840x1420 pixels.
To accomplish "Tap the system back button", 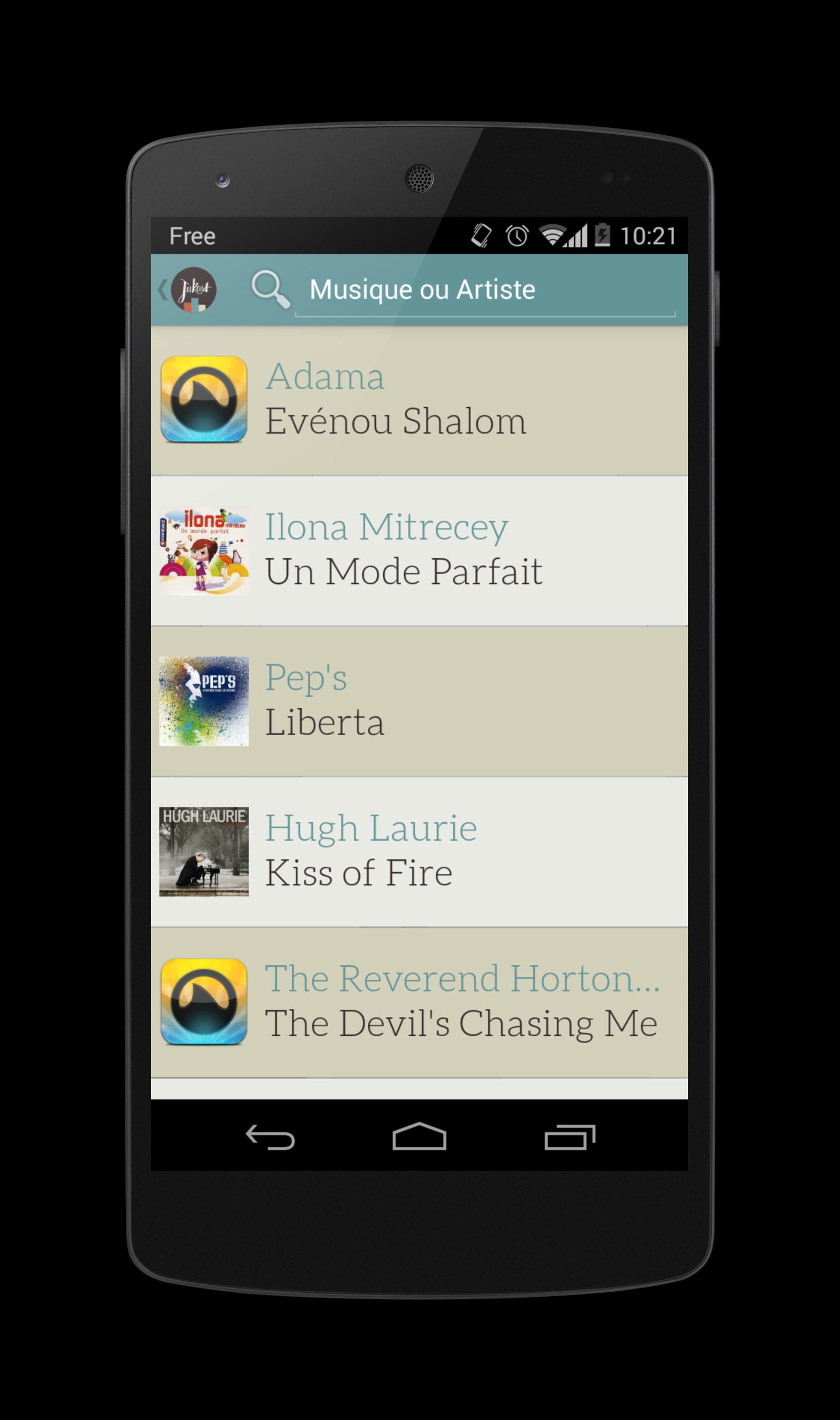I will (x=270, y=1137).
